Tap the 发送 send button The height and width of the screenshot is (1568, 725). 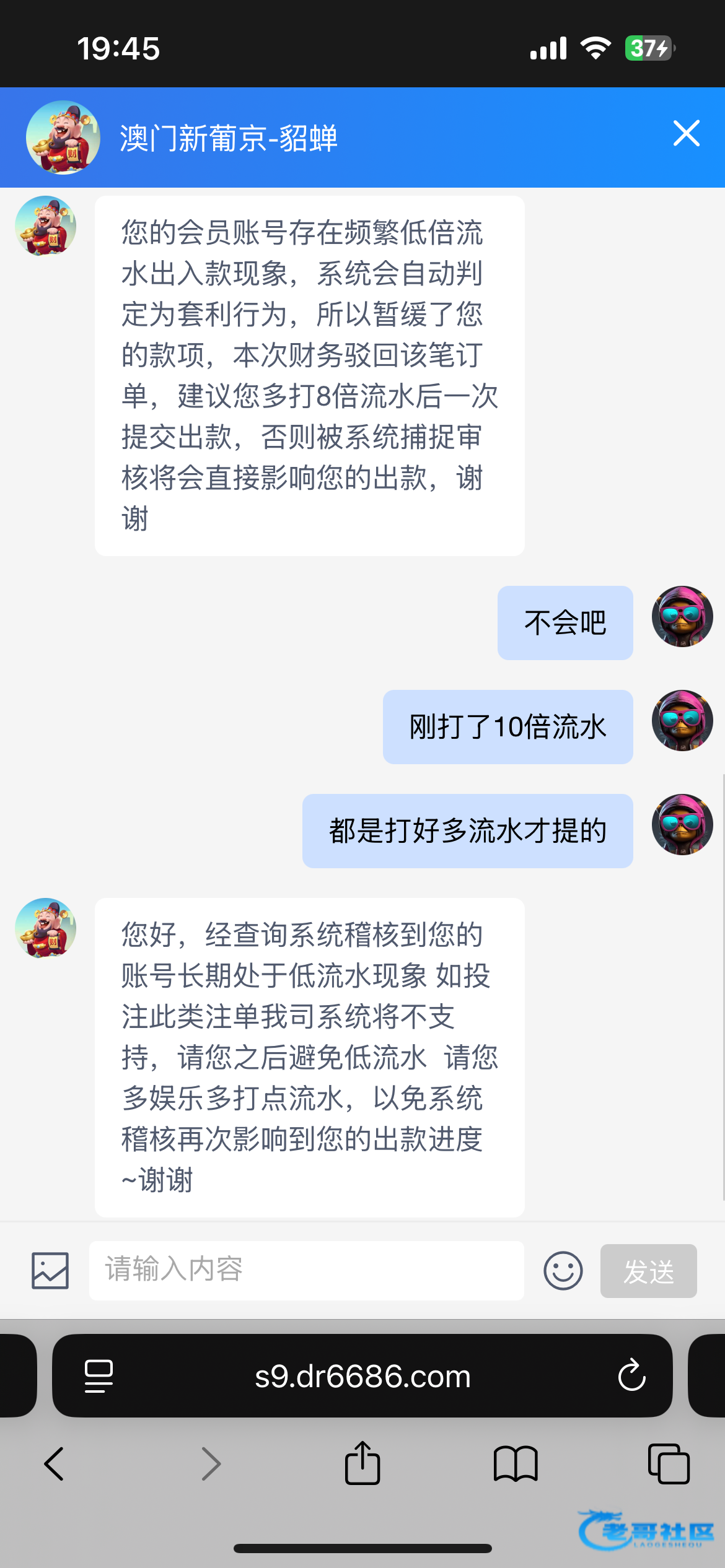pyautogui.click(x=648, y=1271)
